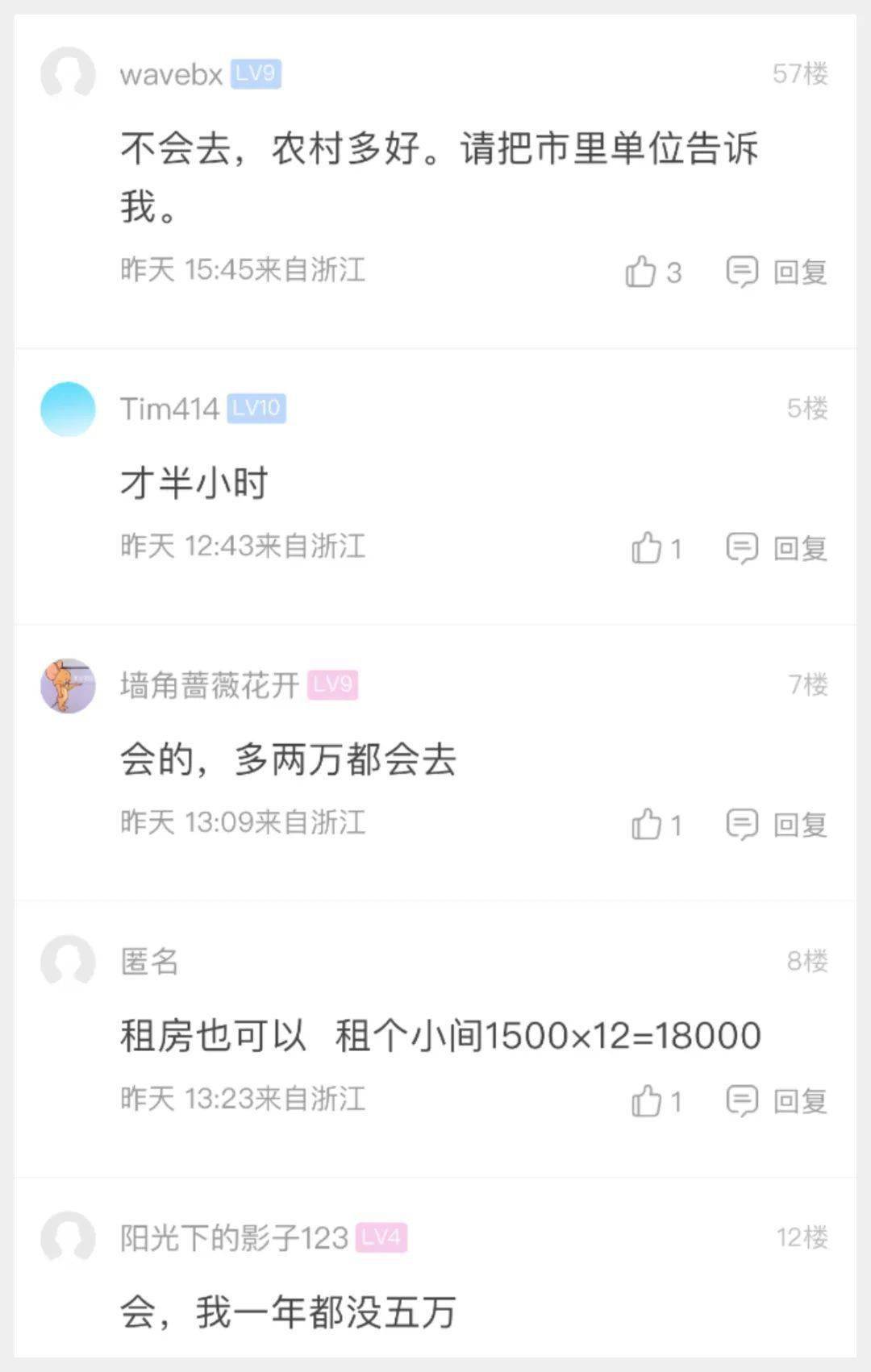Reply to wavebx's comment
Viewport: 871px width, 1372px height.
(777, 272)
